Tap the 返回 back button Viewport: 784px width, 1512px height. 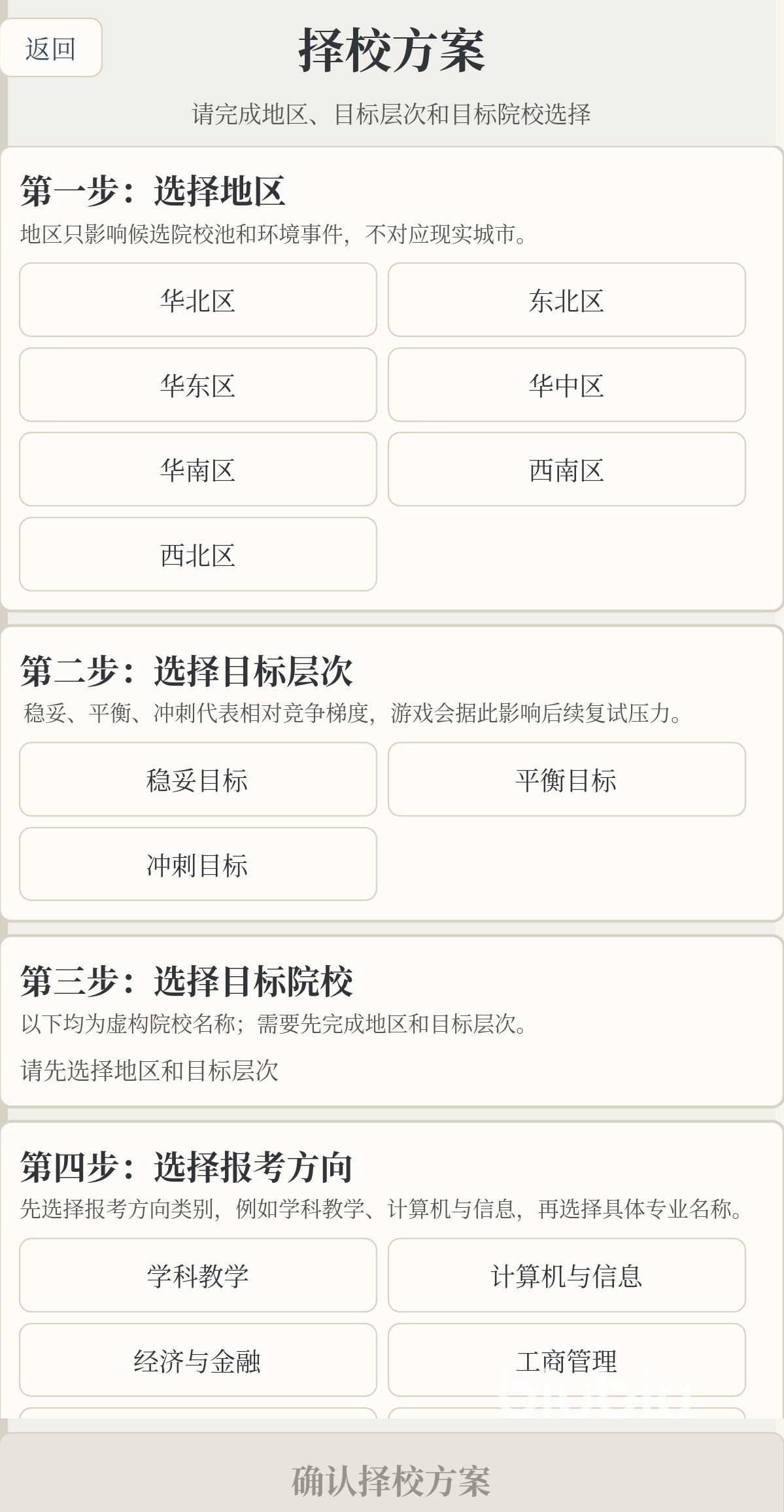pyautogui.click(x=51, y=48)
